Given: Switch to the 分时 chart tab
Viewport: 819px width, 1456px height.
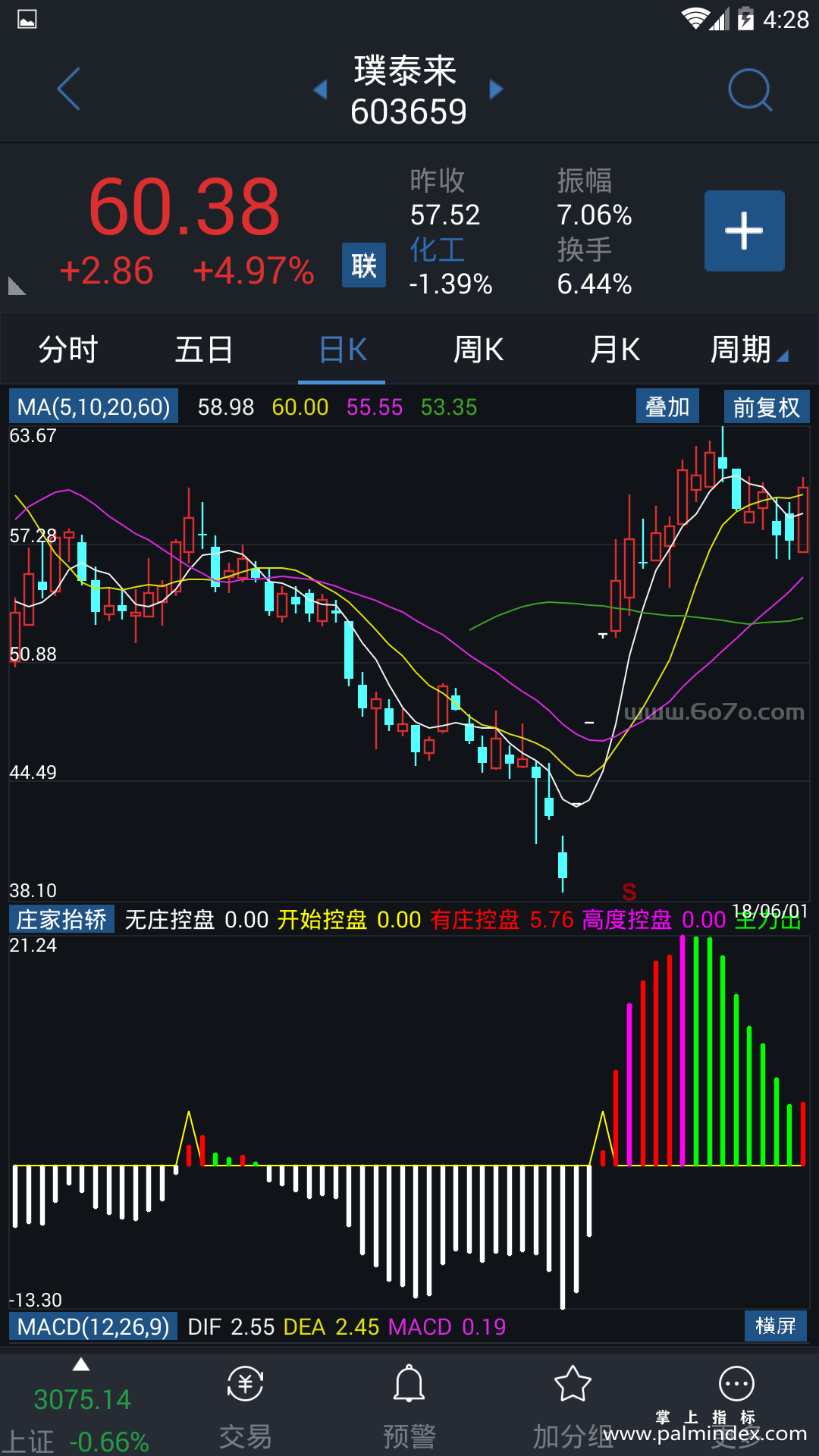Looking at the screenshot, I should click(x=68, y=350).
